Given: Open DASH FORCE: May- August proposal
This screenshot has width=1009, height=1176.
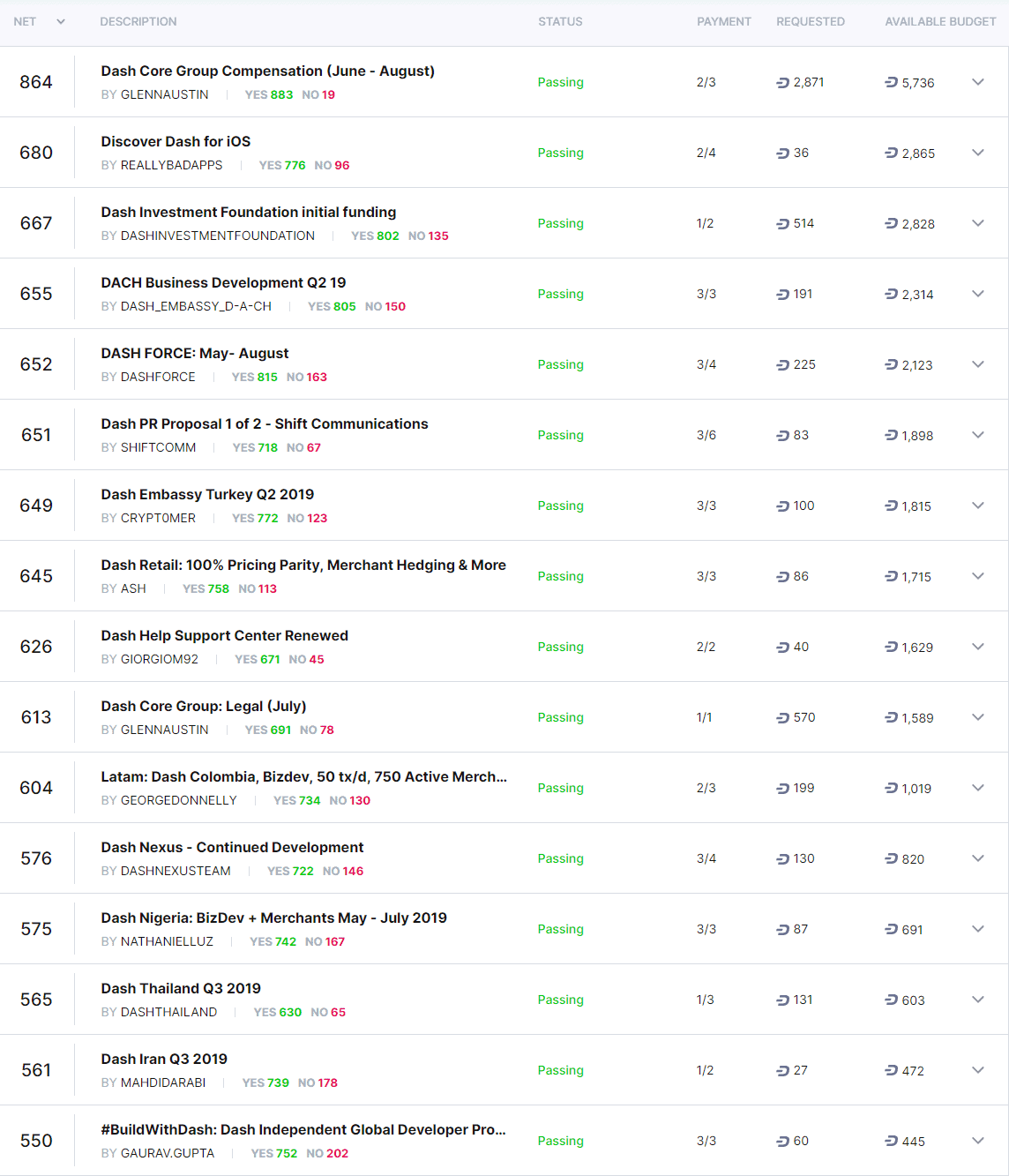Looking at the screenshot, I should (x=194, y=353).
